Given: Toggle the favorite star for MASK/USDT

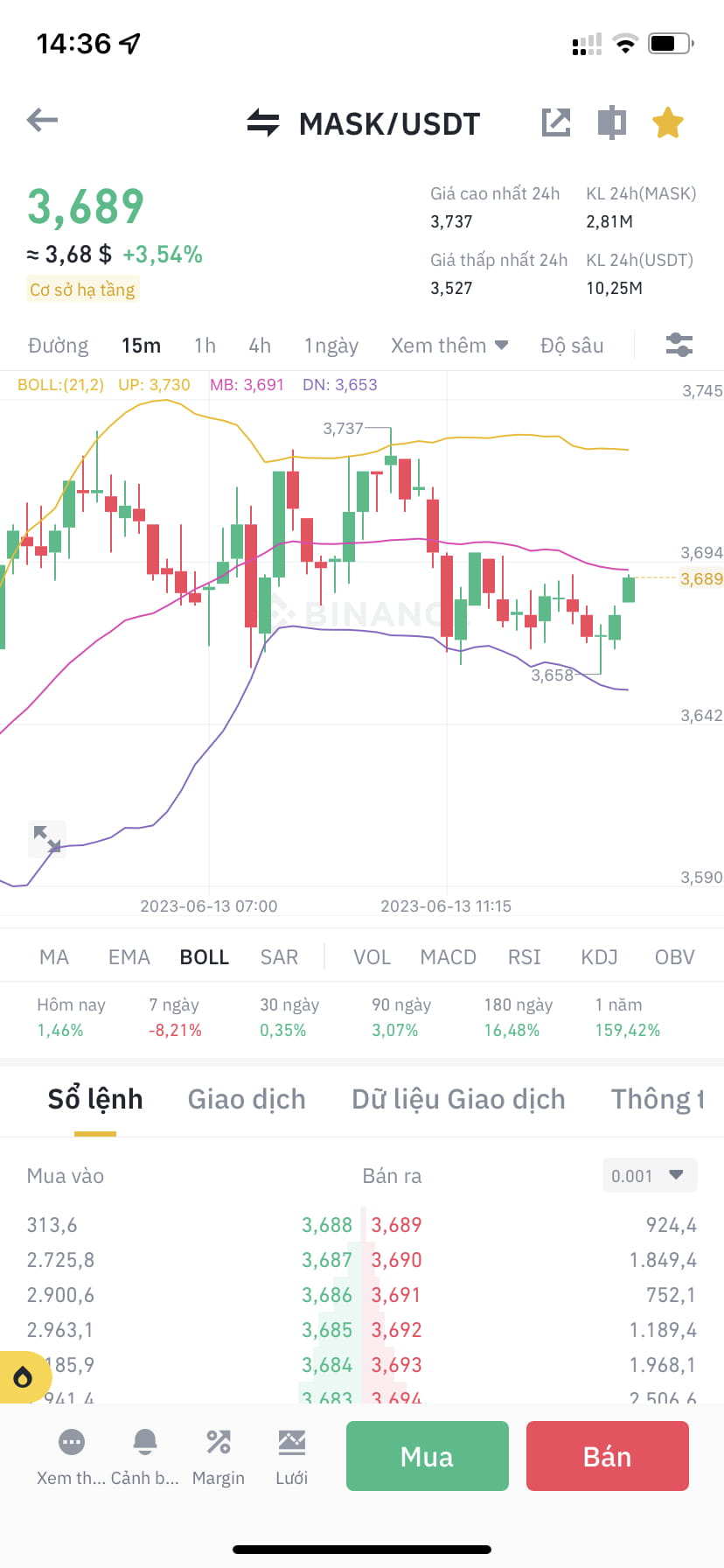Looking at the screenshot, I should [667, 122].
